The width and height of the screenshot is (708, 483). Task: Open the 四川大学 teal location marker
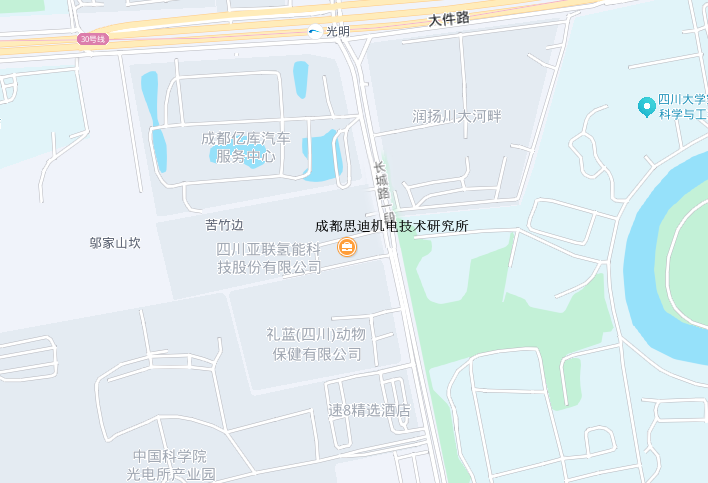647,105
